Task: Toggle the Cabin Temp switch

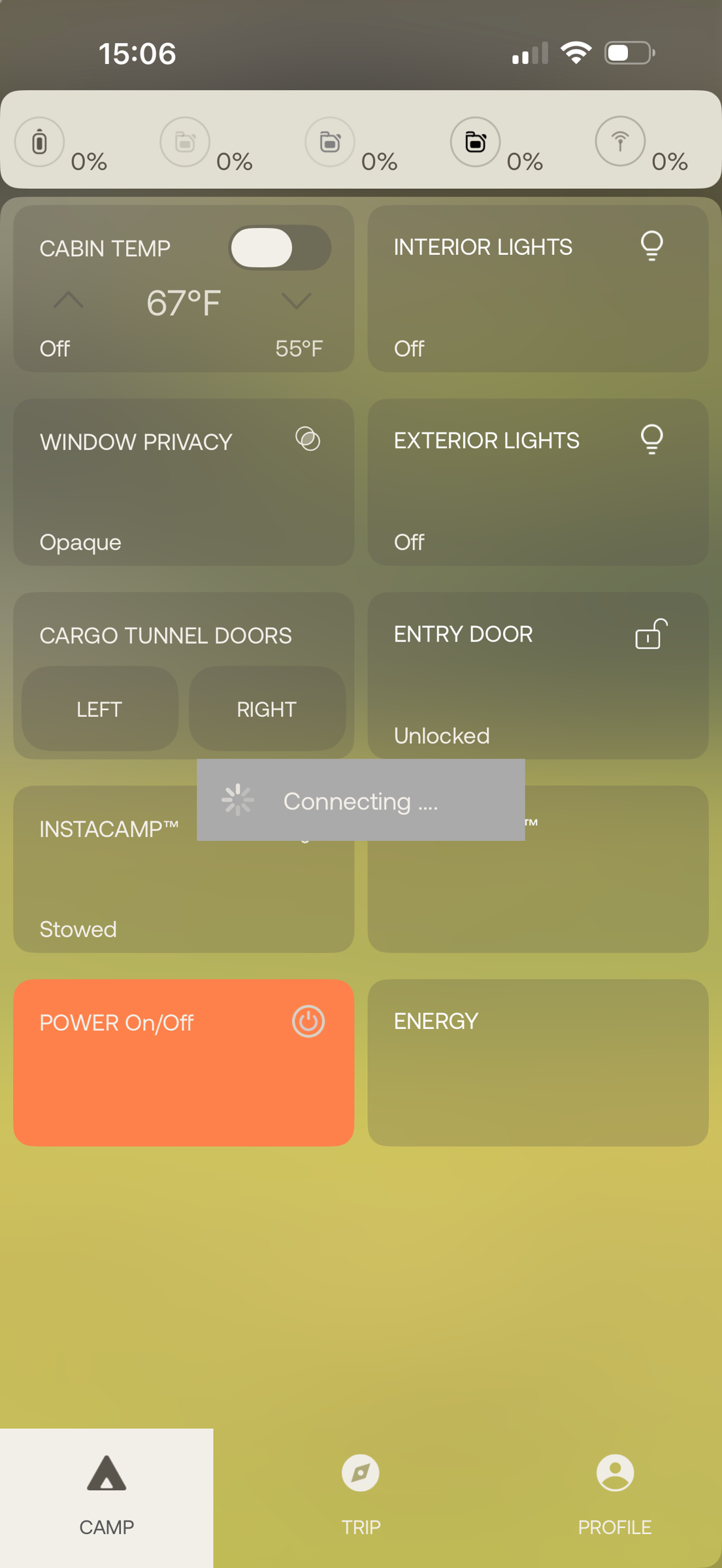Action: click(280, 248)
